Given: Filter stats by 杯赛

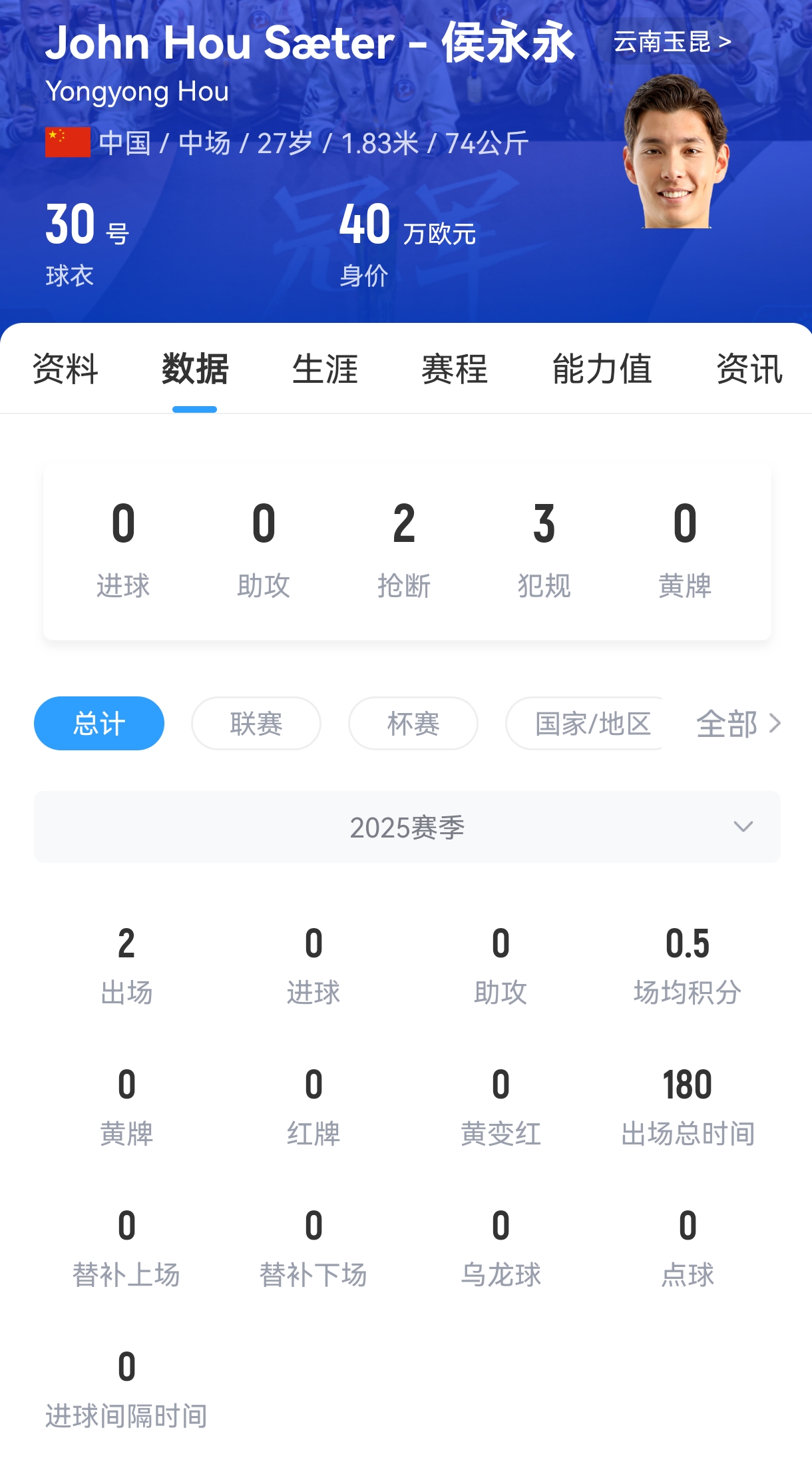Looking at the screenshot, I should click(x=413, y=724).
